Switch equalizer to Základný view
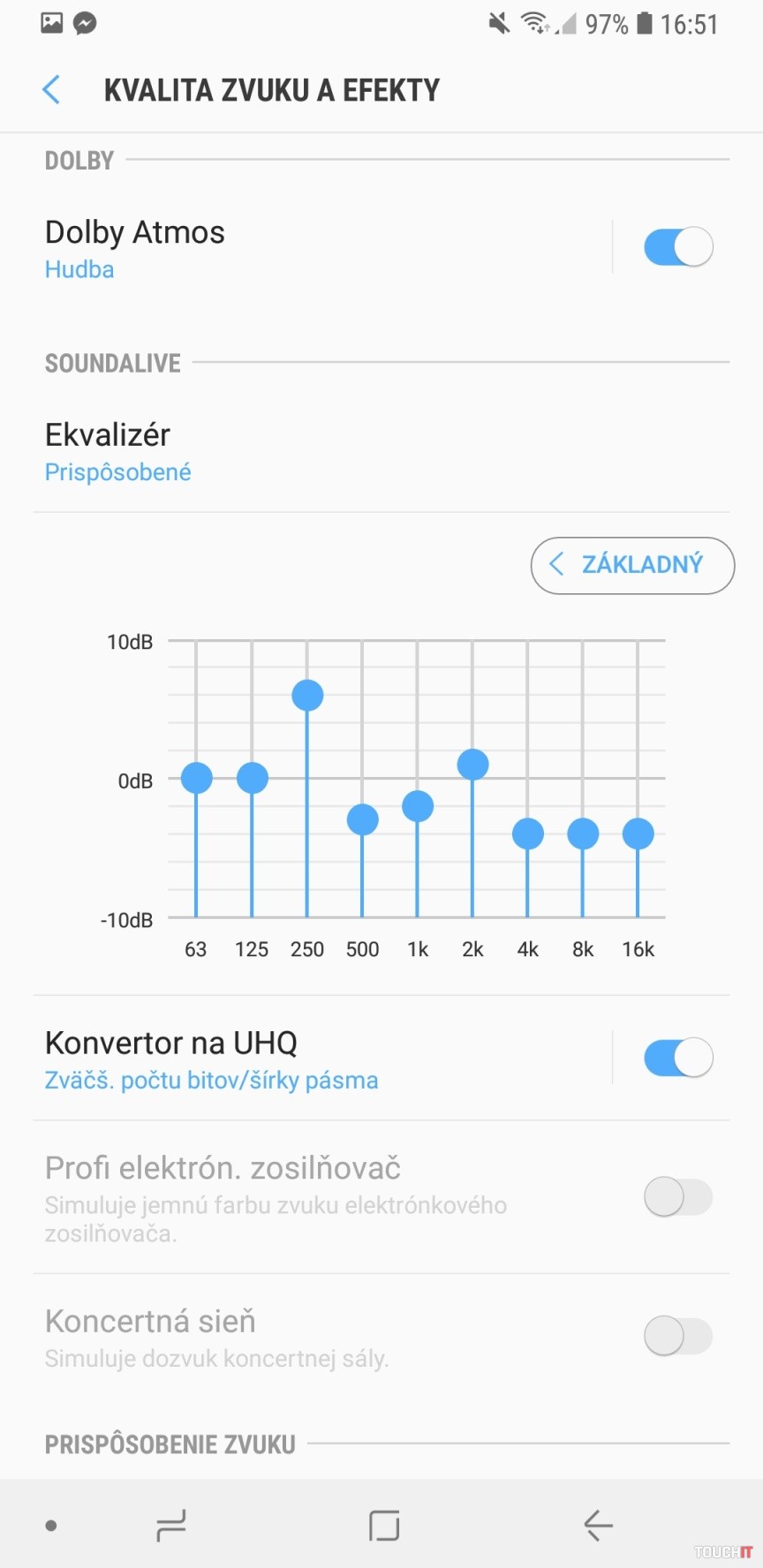 632,565
